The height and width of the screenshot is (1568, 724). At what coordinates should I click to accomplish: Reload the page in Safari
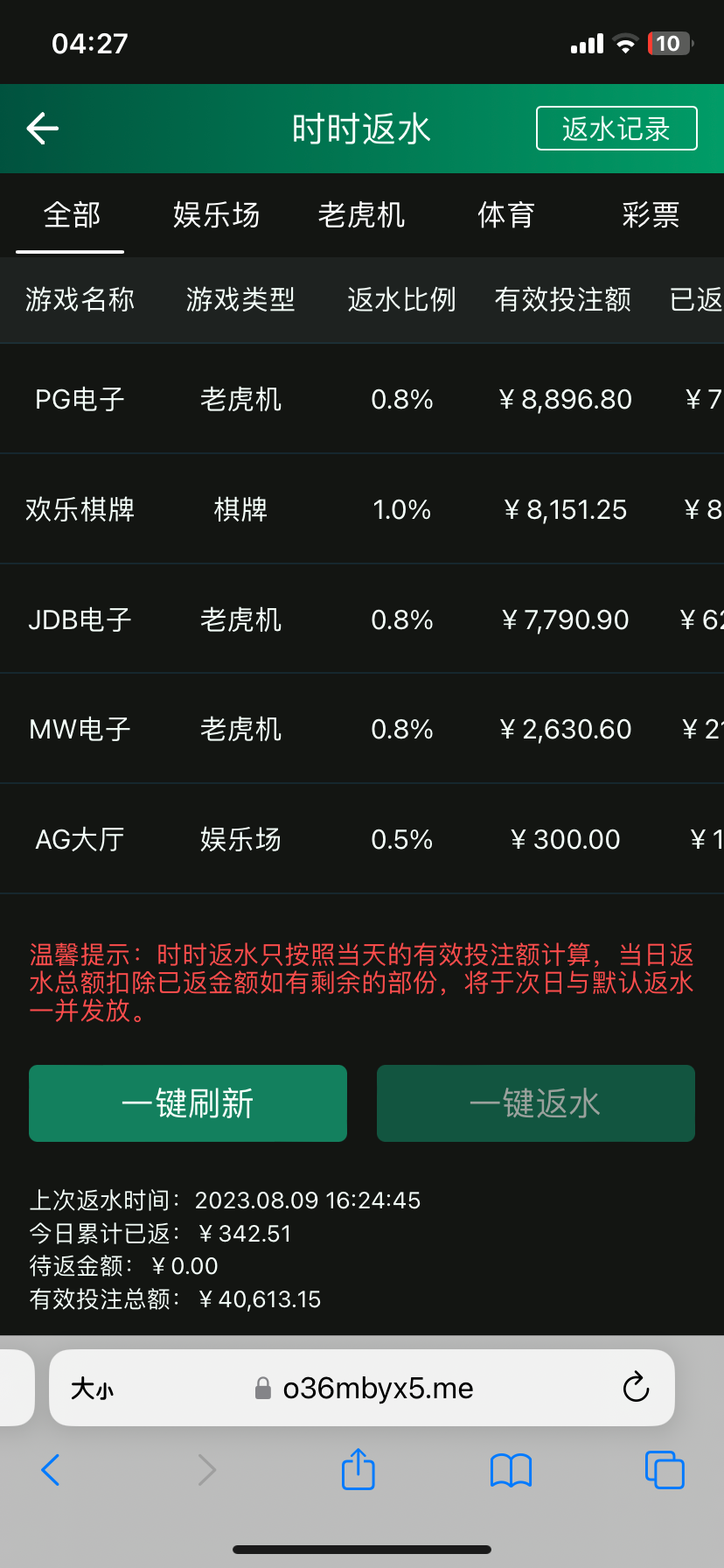point(636,1388)
